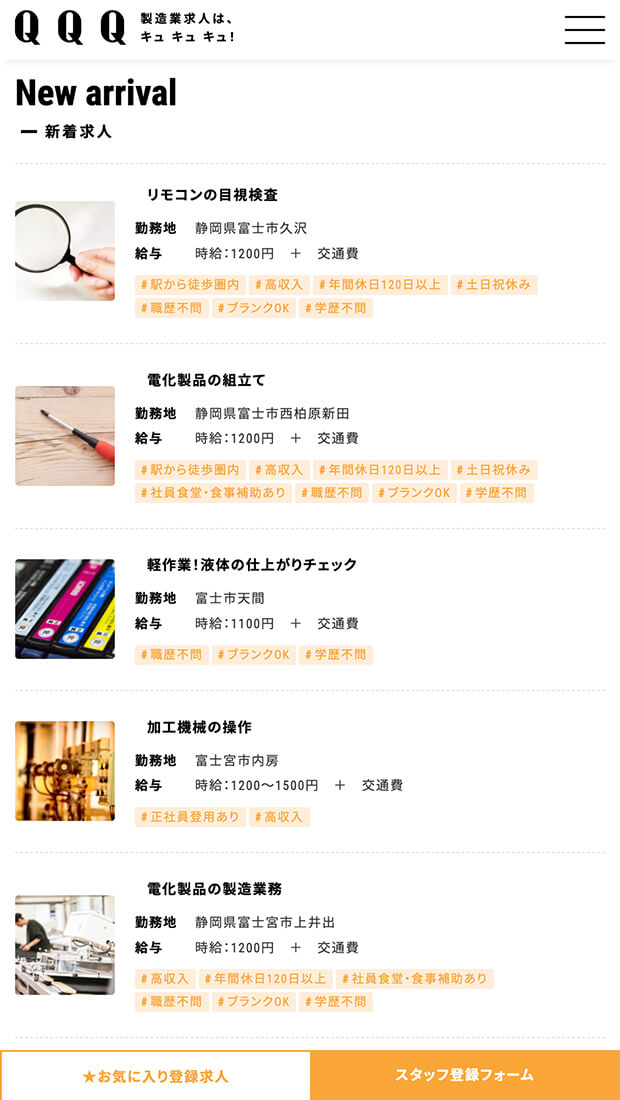This screenshot has width=620, height=1100.
Task: Open the スタッフ登録フォーム registration form
Action: tap(465, 1076)
